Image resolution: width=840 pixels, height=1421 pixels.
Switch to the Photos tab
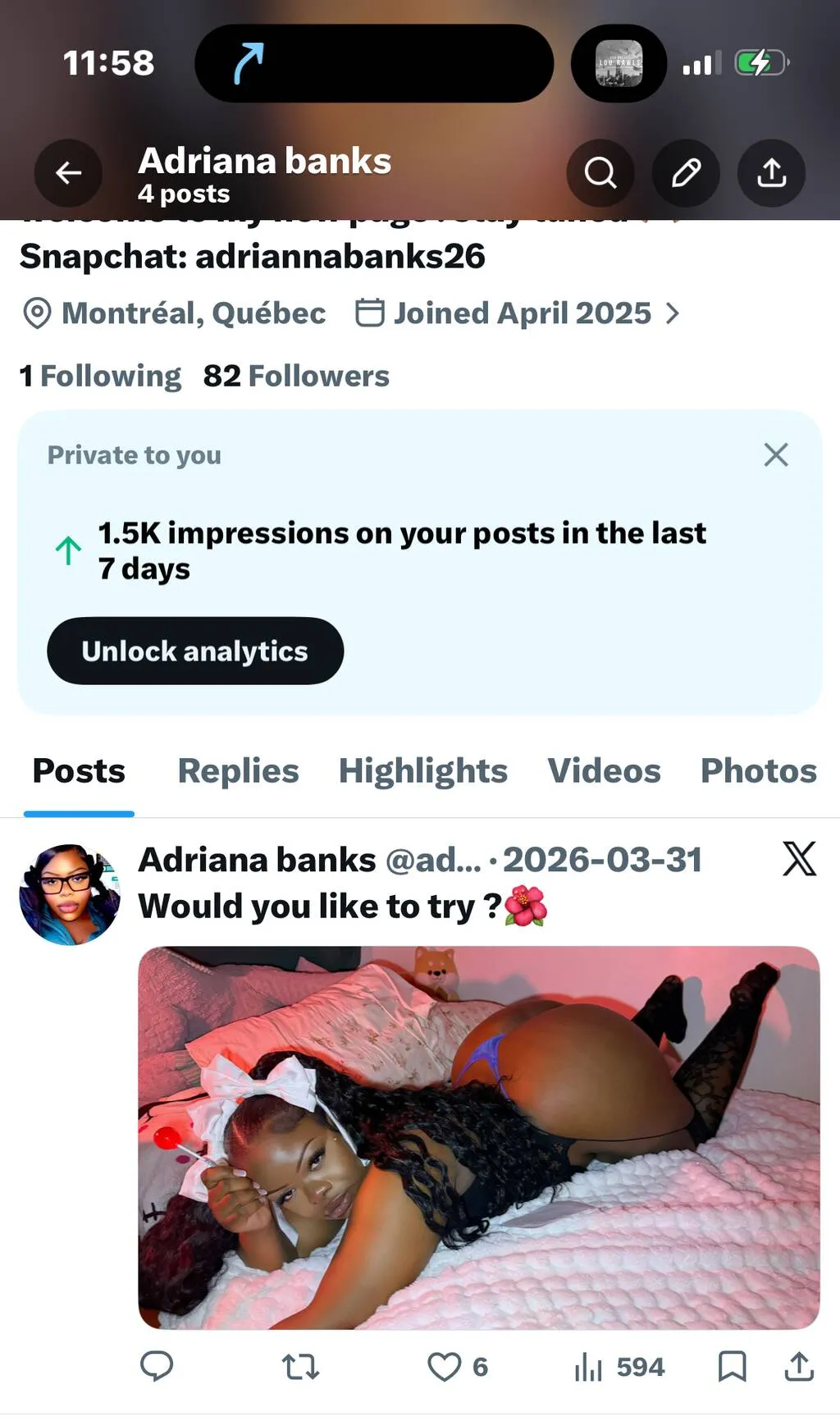[x=758, y=771]
